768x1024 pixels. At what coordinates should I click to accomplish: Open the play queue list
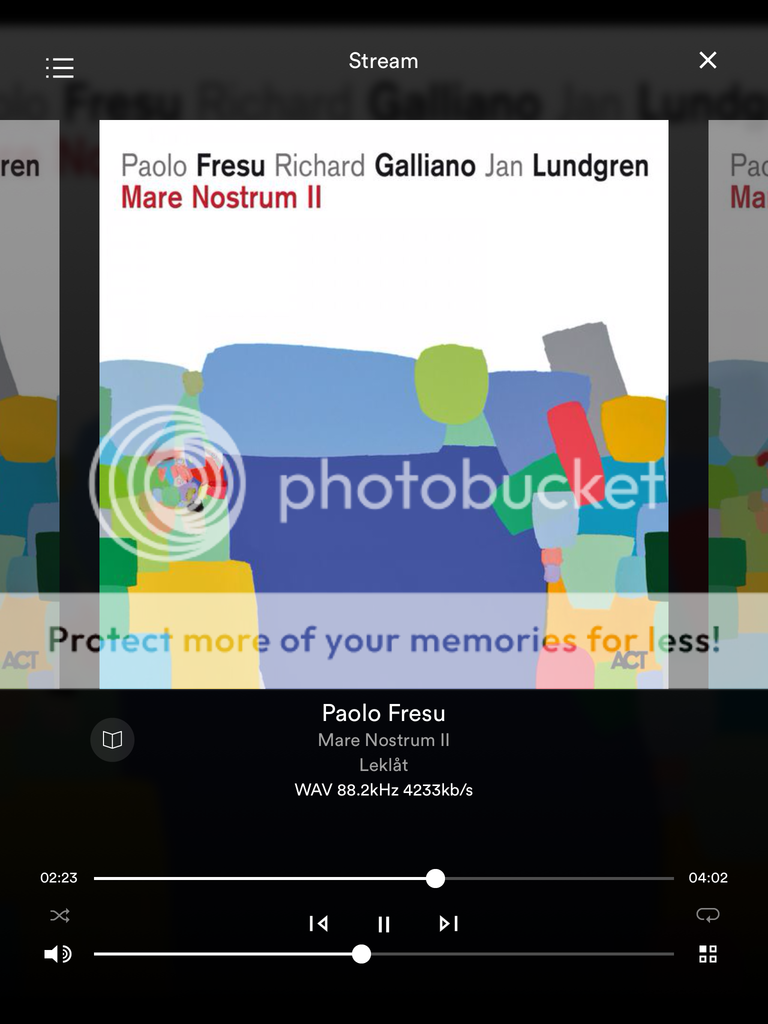click(60, 67)
